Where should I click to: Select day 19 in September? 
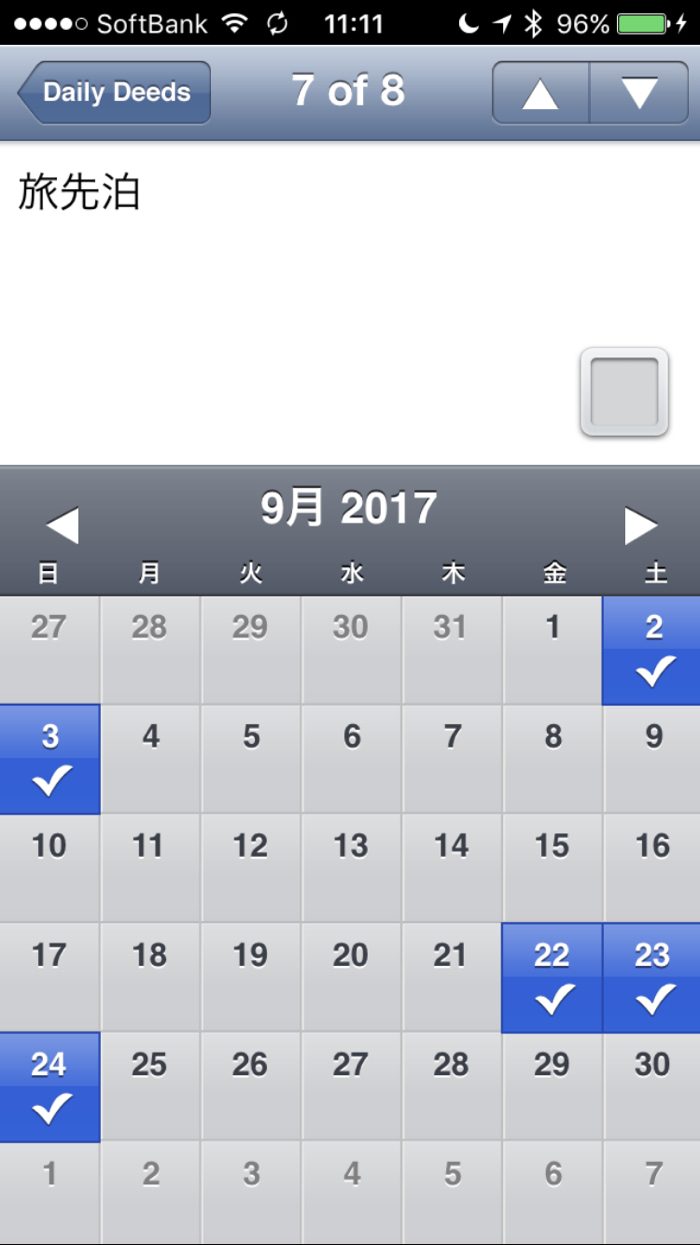[250, 977]
